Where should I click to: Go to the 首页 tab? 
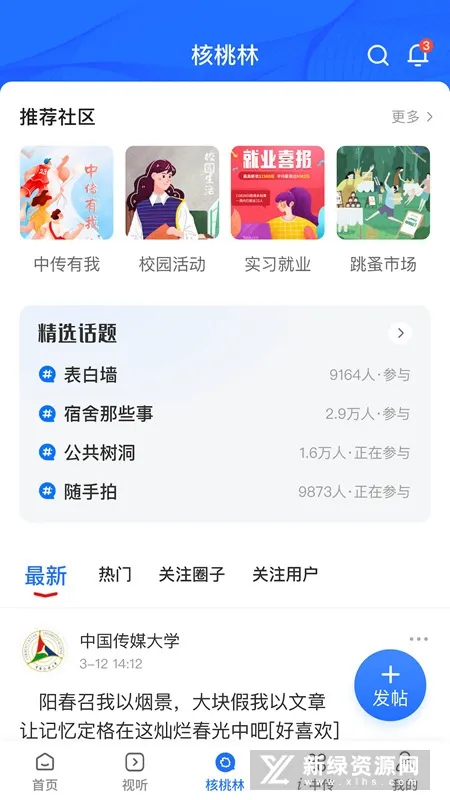pyautogui.click(x=45, y=771)
